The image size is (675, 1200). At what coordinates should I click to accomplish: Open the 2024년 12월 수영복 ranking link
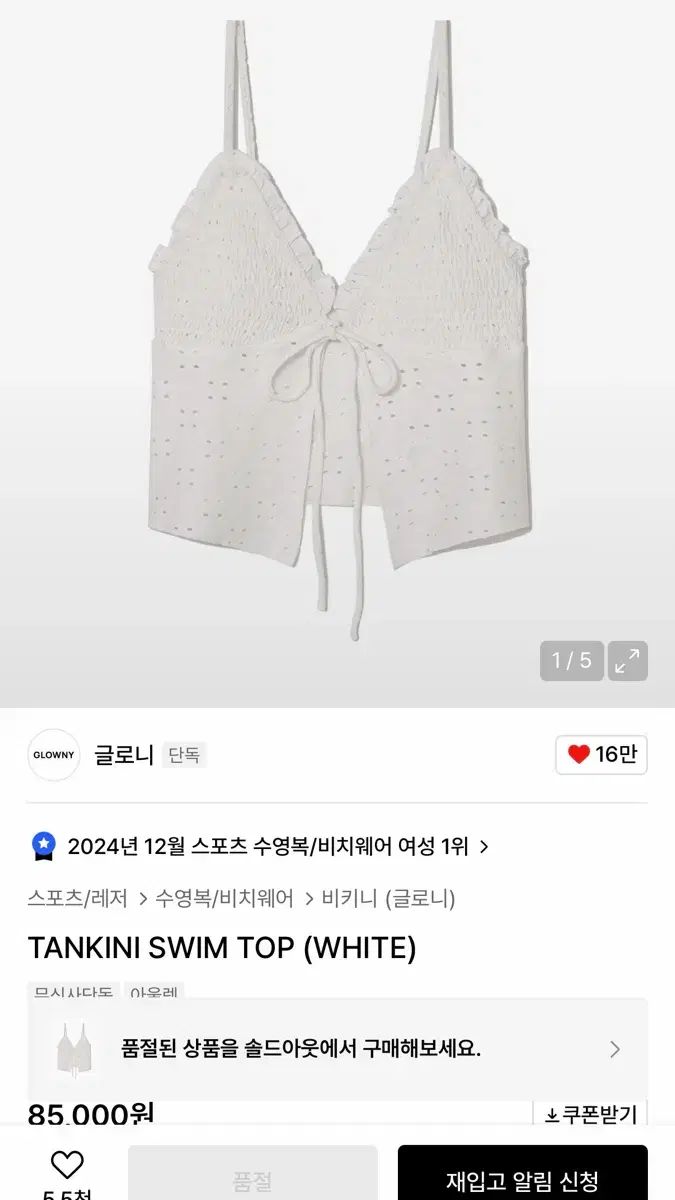click(x=268, y=847)
